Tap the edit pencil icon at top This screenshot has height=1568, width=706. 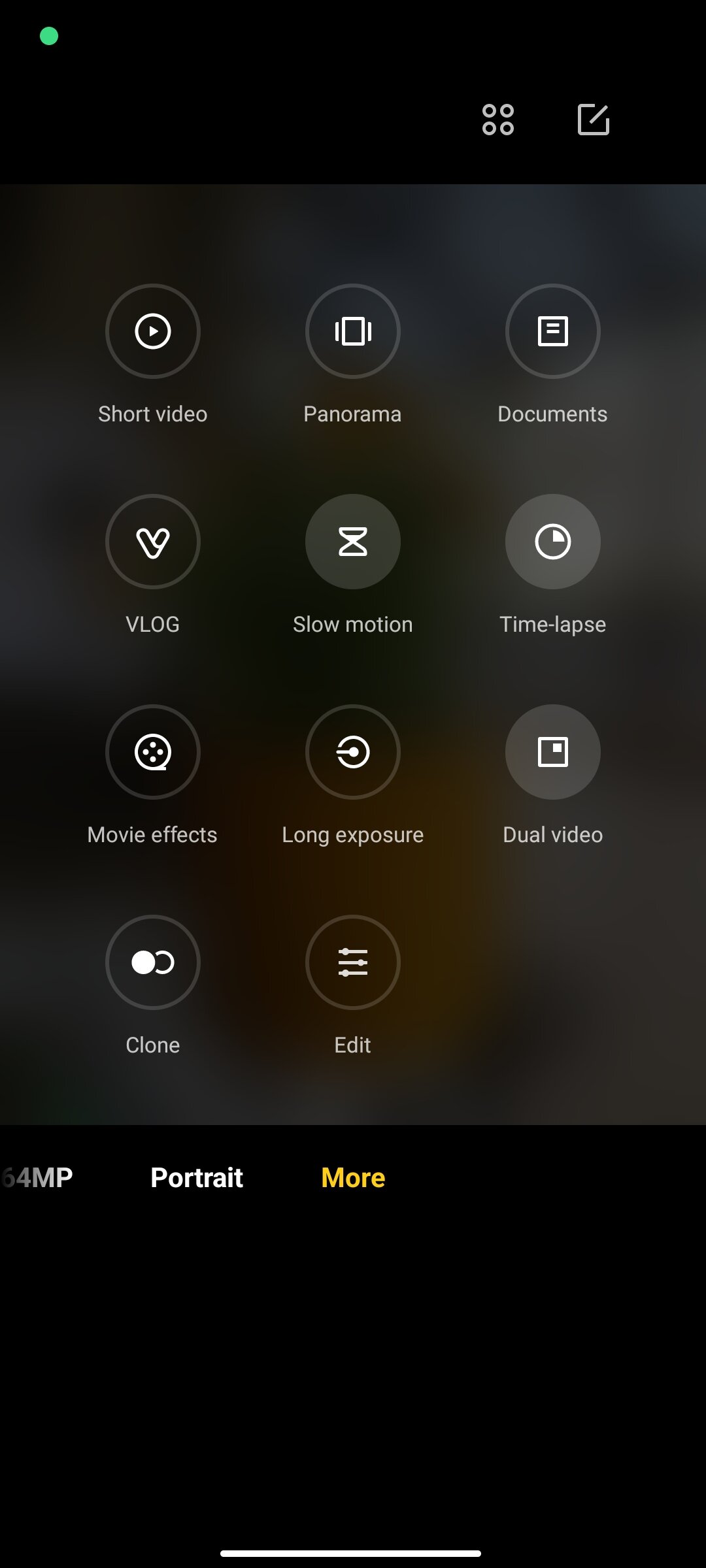pos(594,120)
